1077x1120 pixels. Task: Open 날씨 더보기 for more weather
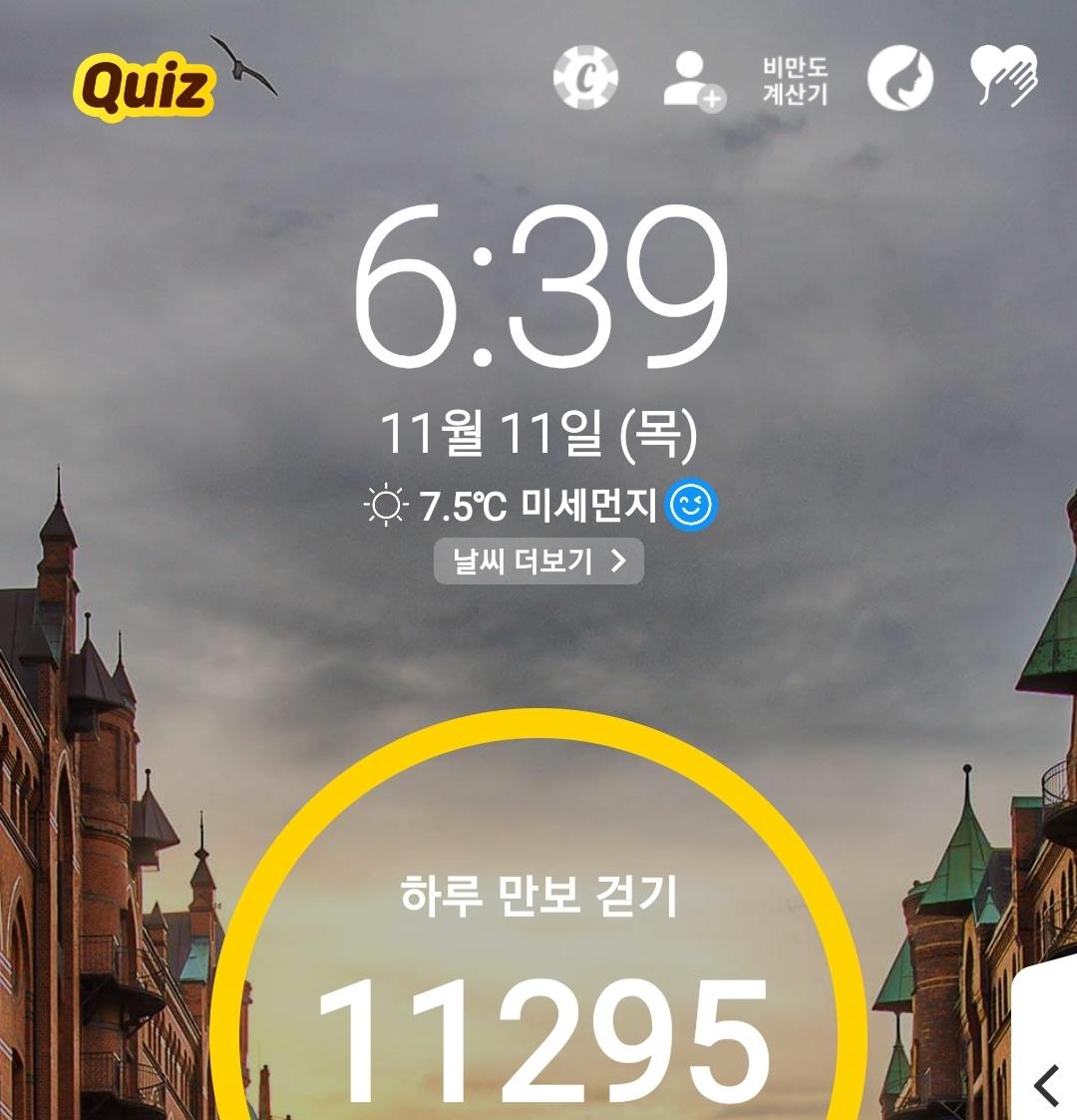click(538, 561)
